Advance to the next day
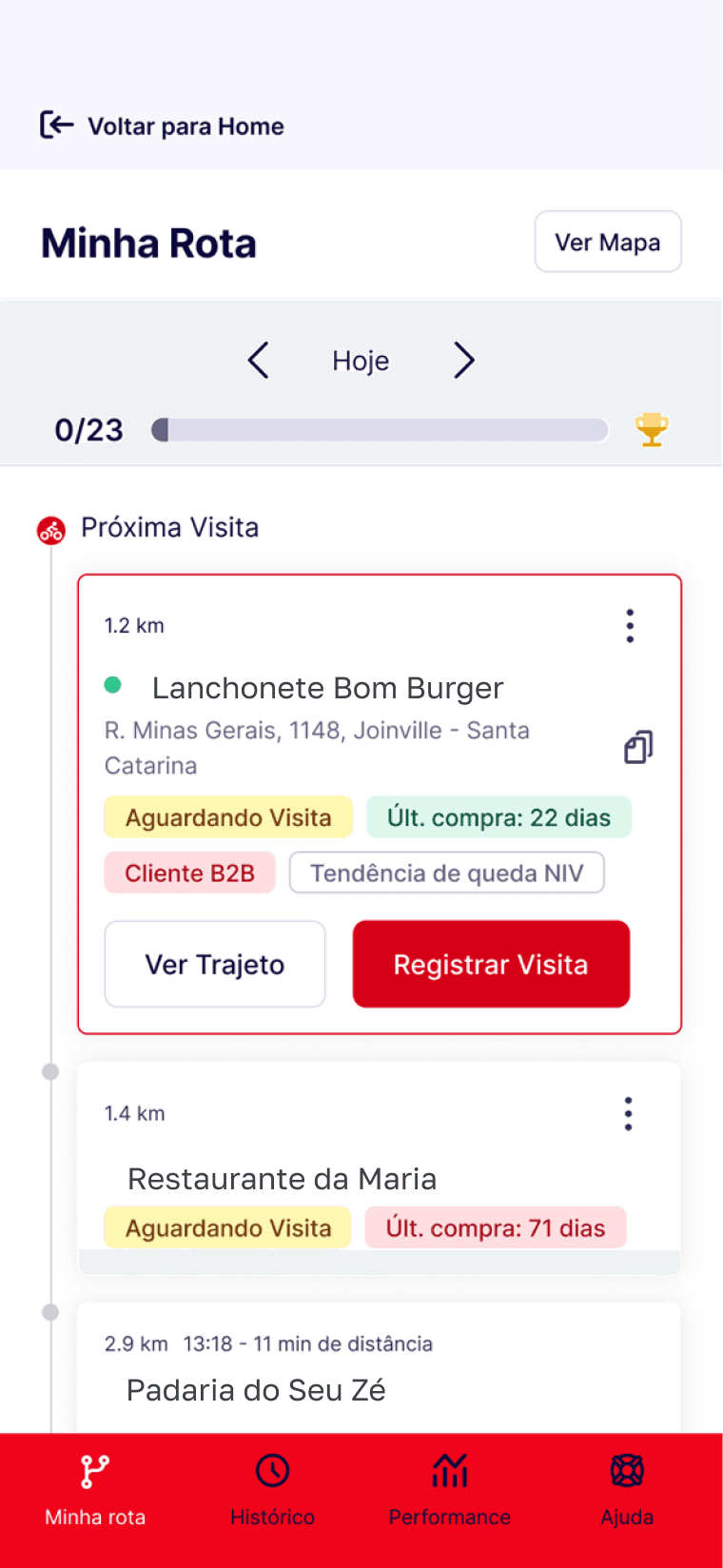The height and width of the screenshot is (1568, 723). tap(463, 361)
